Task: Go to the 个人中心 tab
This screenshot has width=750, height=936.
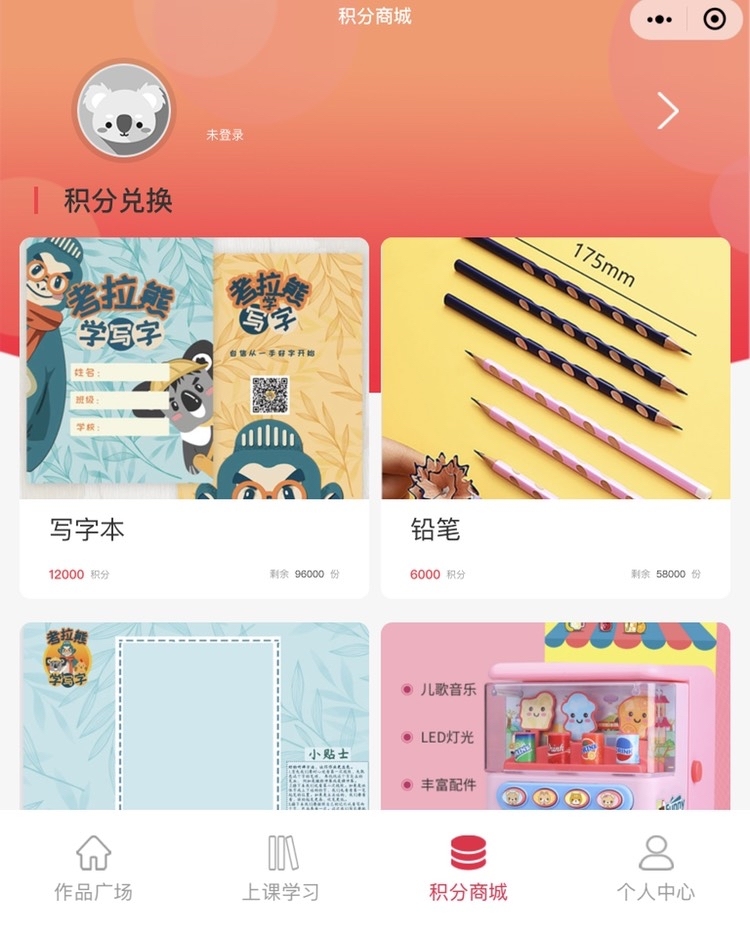Action: 655,870
